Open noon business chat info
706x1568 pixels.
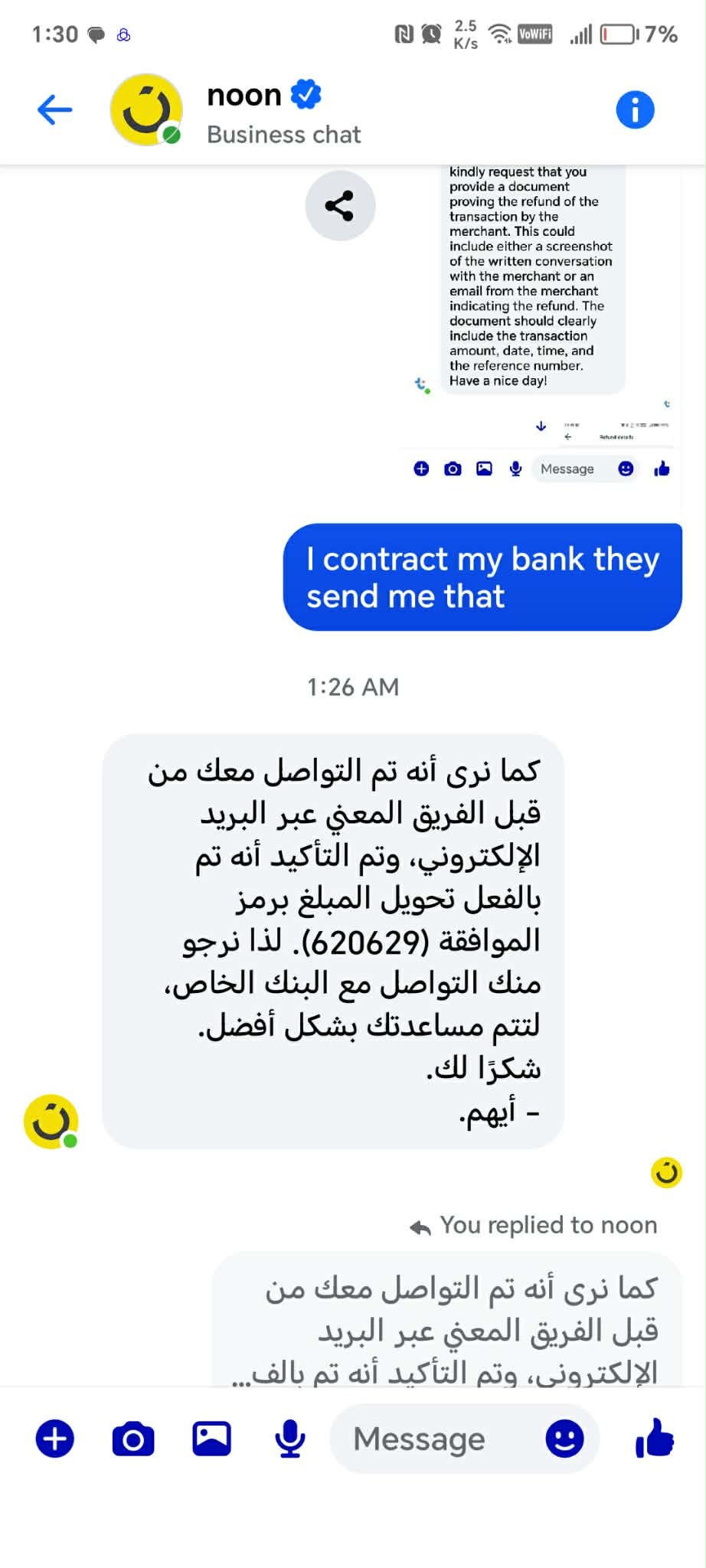coord(635,109)
